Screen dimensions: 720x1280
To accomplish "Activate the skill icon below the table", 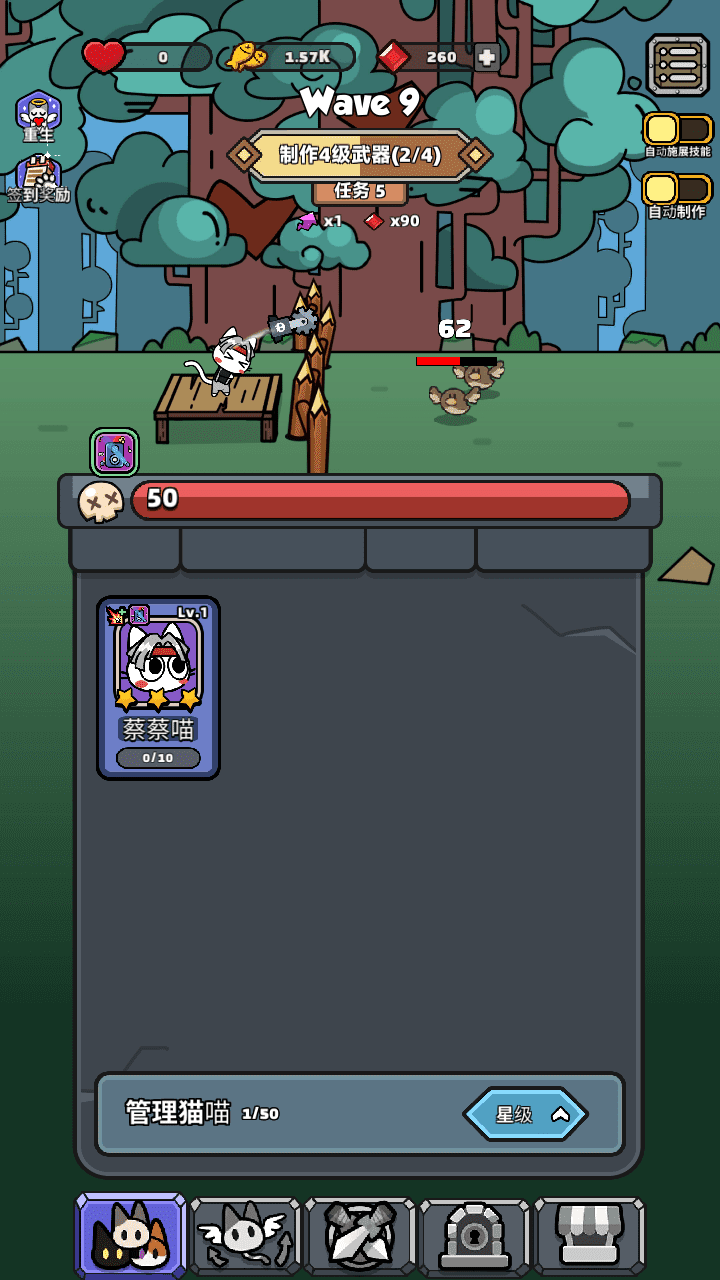I will tap(114, 453).
